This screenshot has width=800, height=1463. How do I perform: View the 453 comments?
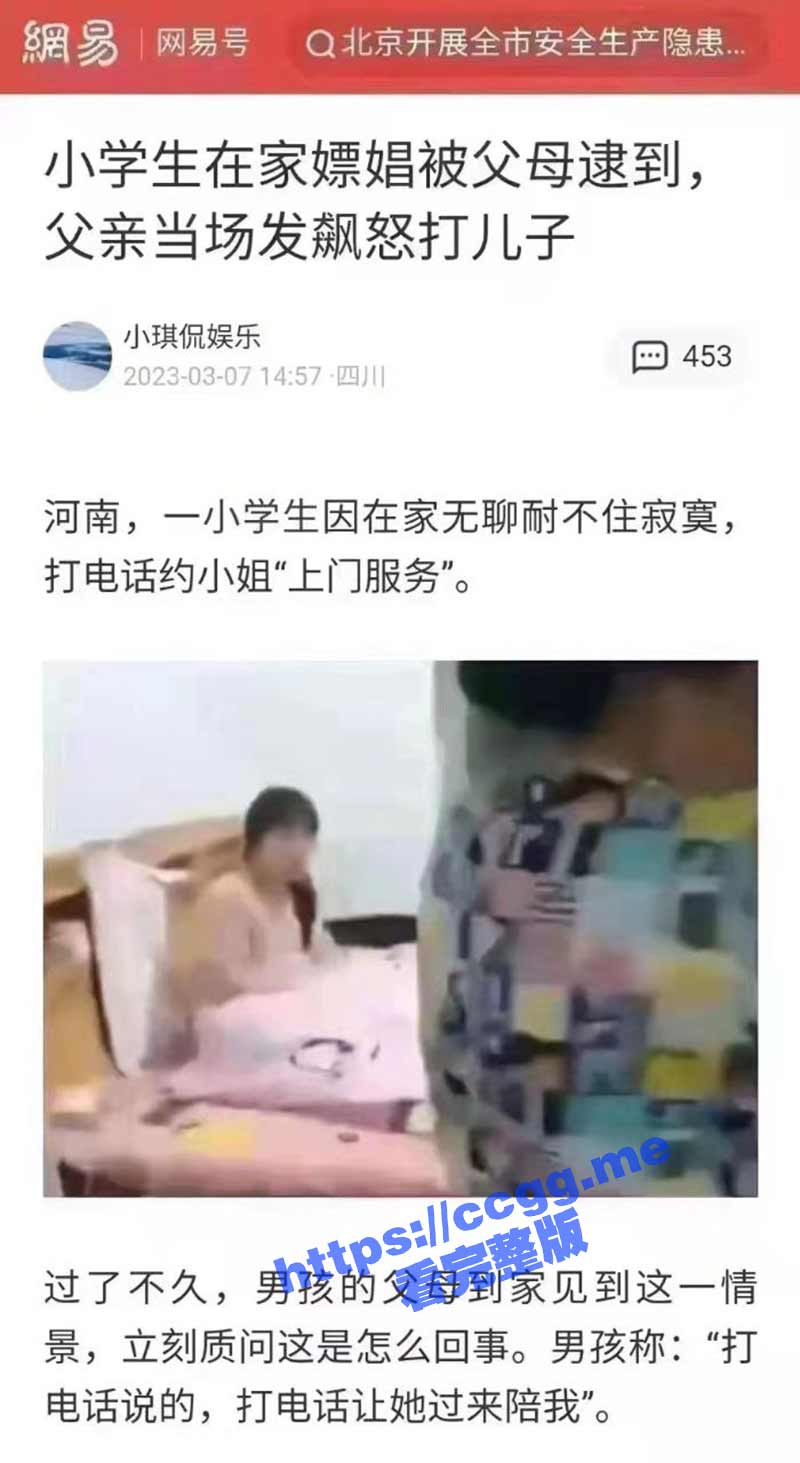click(x=682, y=356)
